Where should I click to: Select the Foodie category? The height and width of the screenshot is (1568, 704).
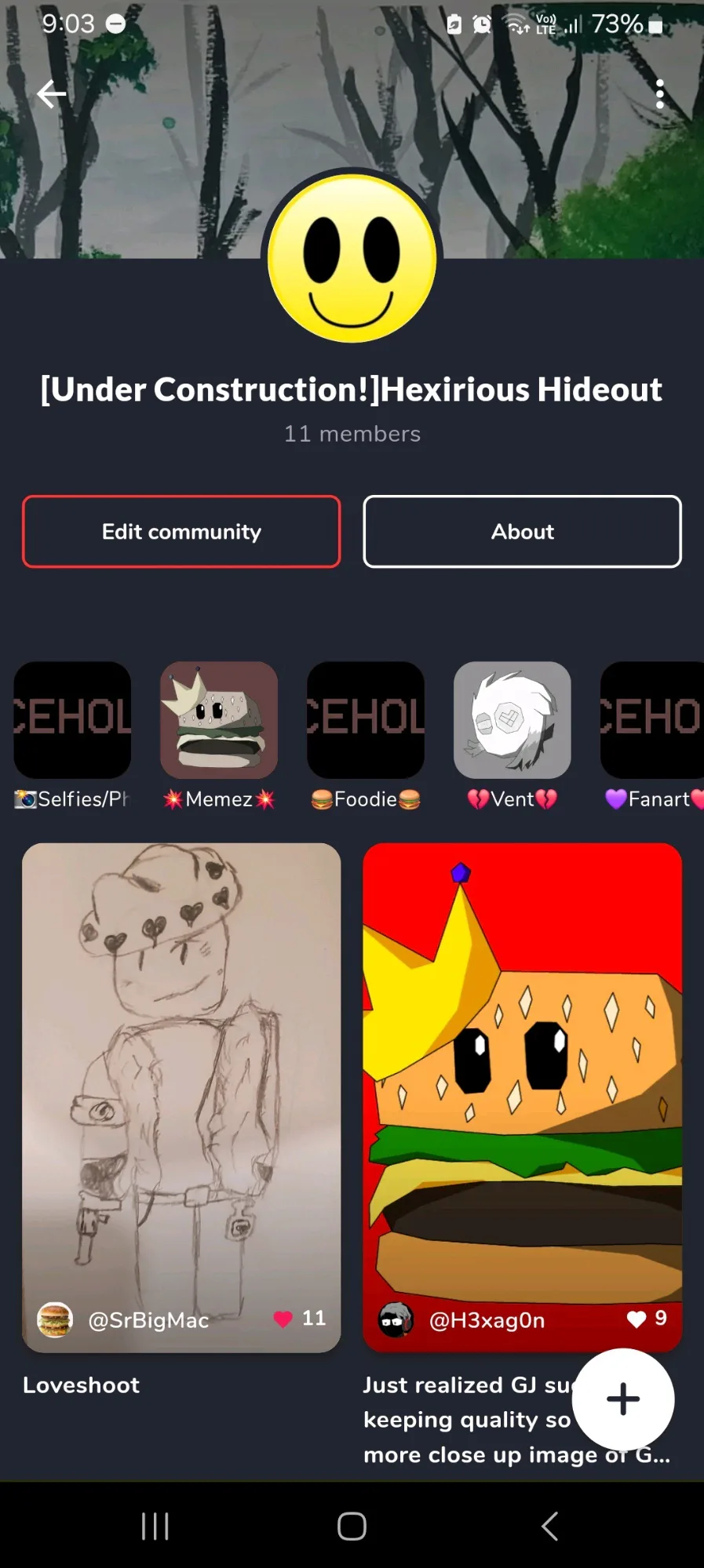point(366,720)
